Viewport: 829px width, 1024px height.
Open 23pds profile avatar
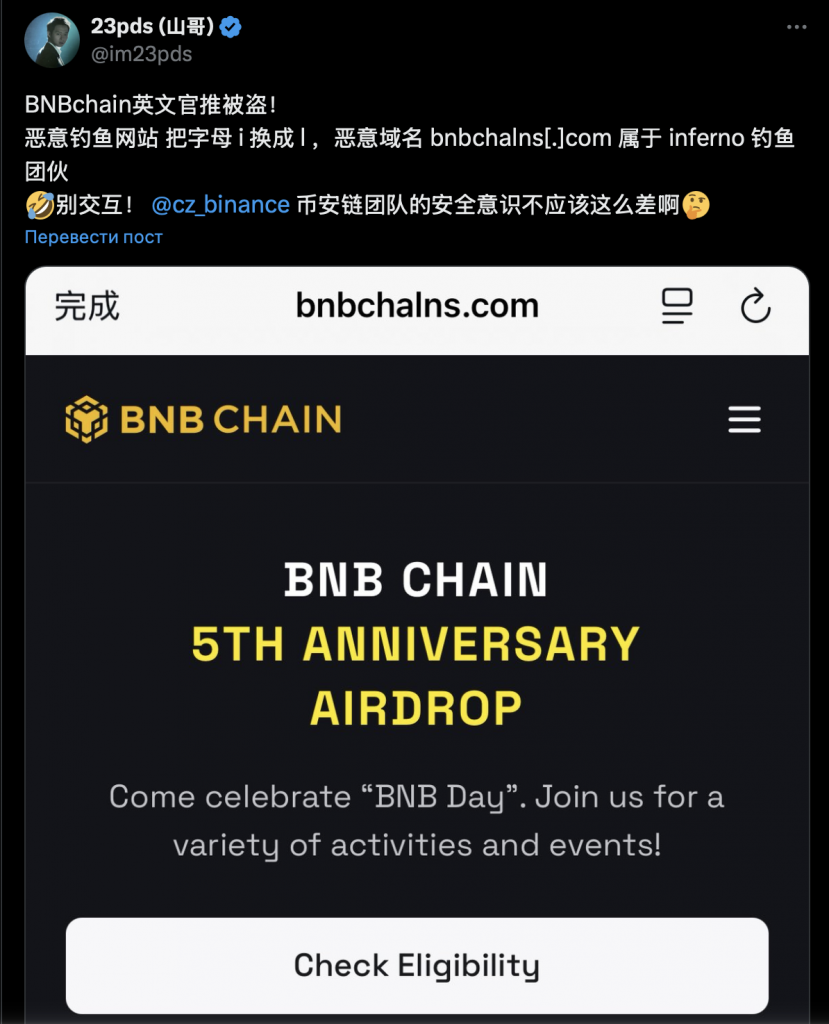[52, 40]
